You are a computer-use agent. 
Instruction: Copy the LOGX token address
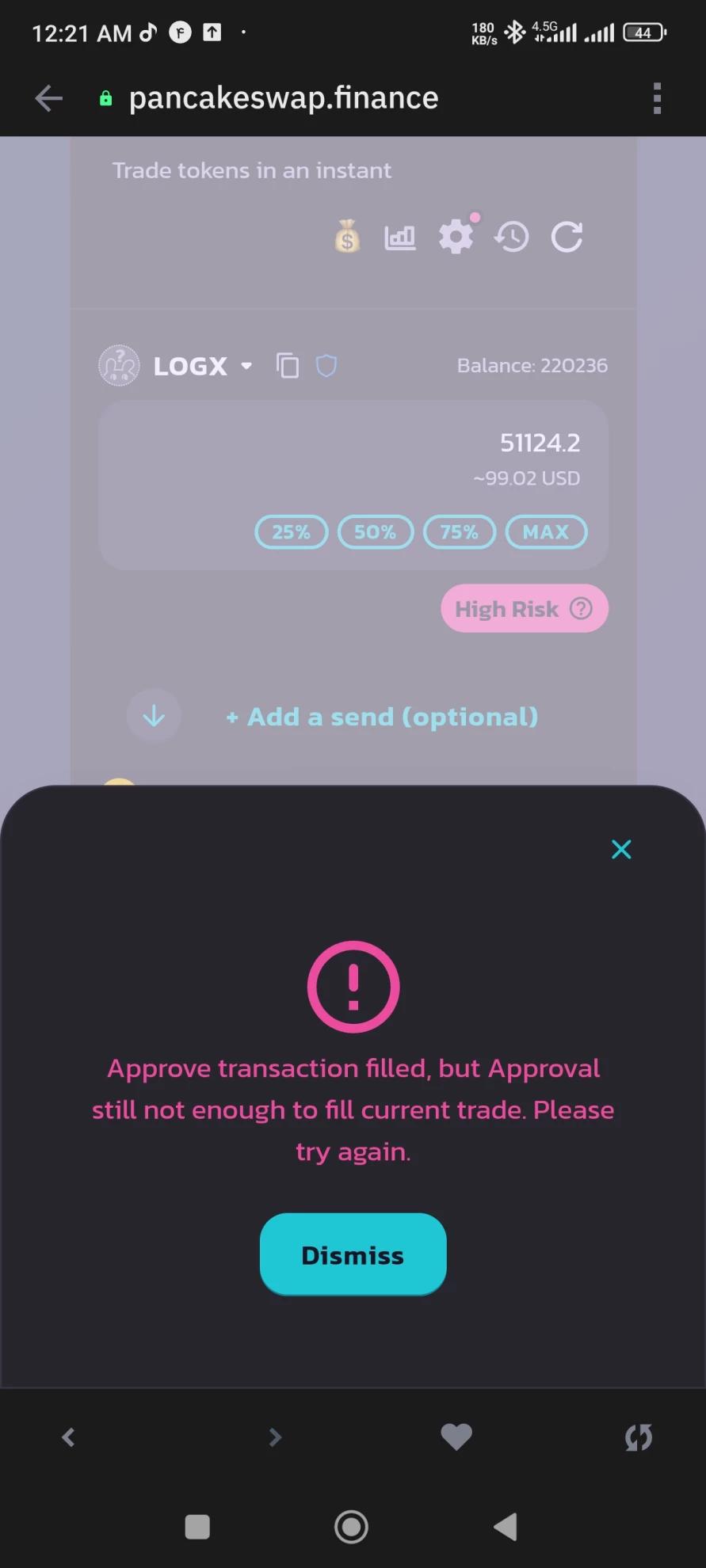287,366
